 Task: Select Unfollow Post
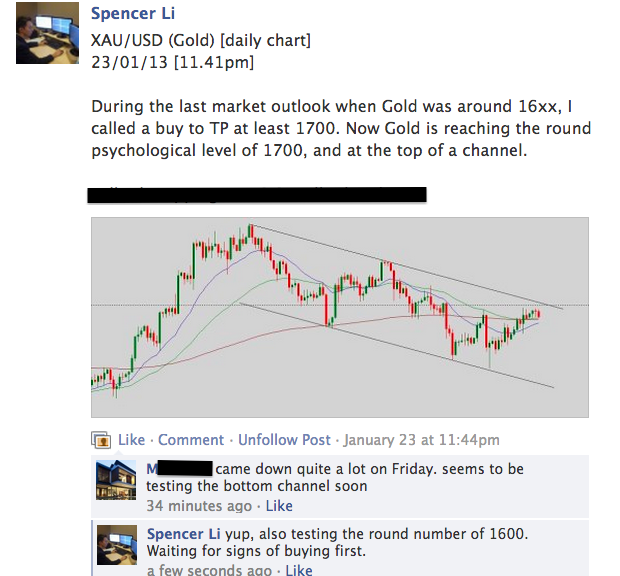[x=283, y=440]
